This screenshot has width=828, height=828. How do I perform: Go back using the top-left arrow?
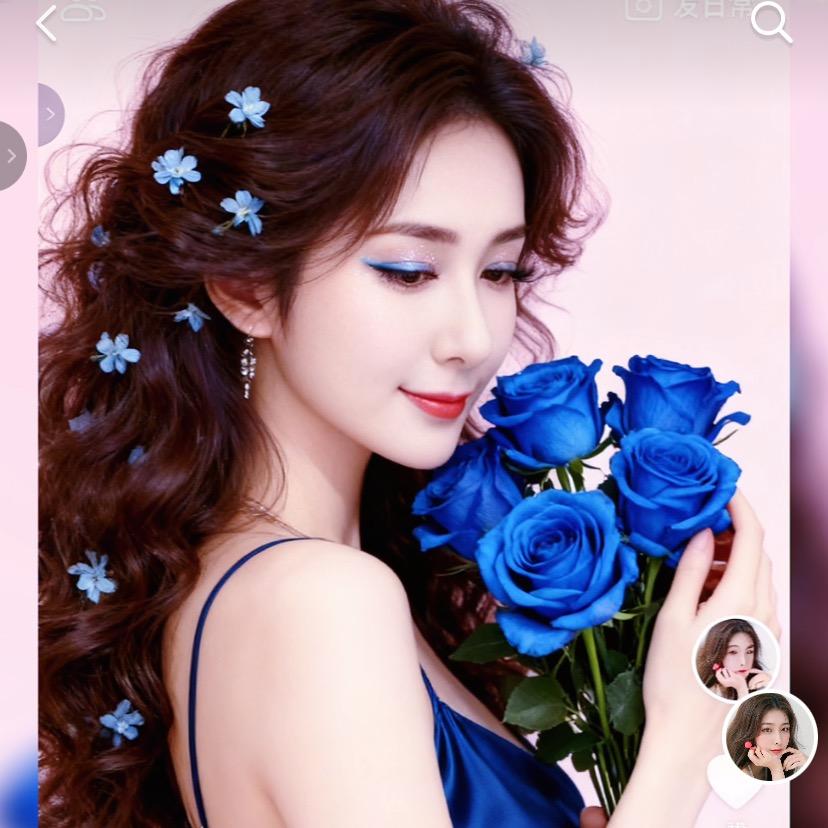46,22
